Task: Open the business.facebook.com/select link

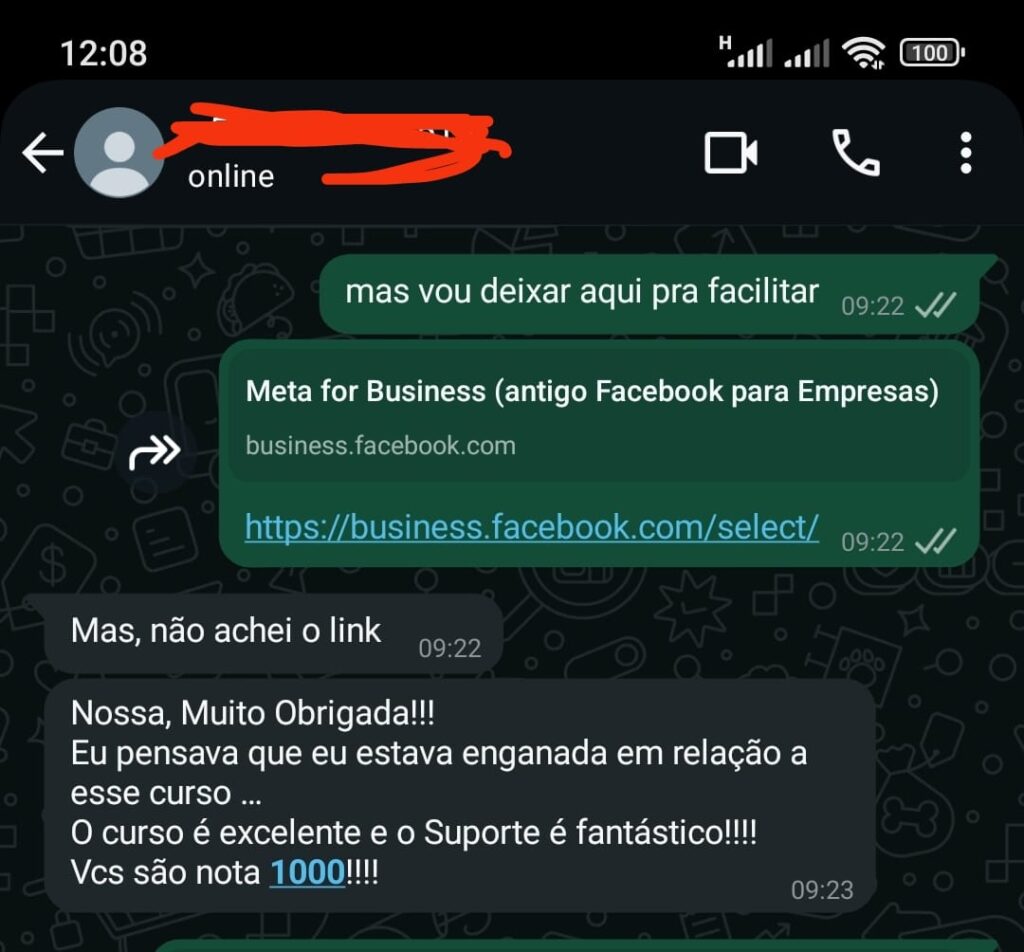Action: point(531,527)
